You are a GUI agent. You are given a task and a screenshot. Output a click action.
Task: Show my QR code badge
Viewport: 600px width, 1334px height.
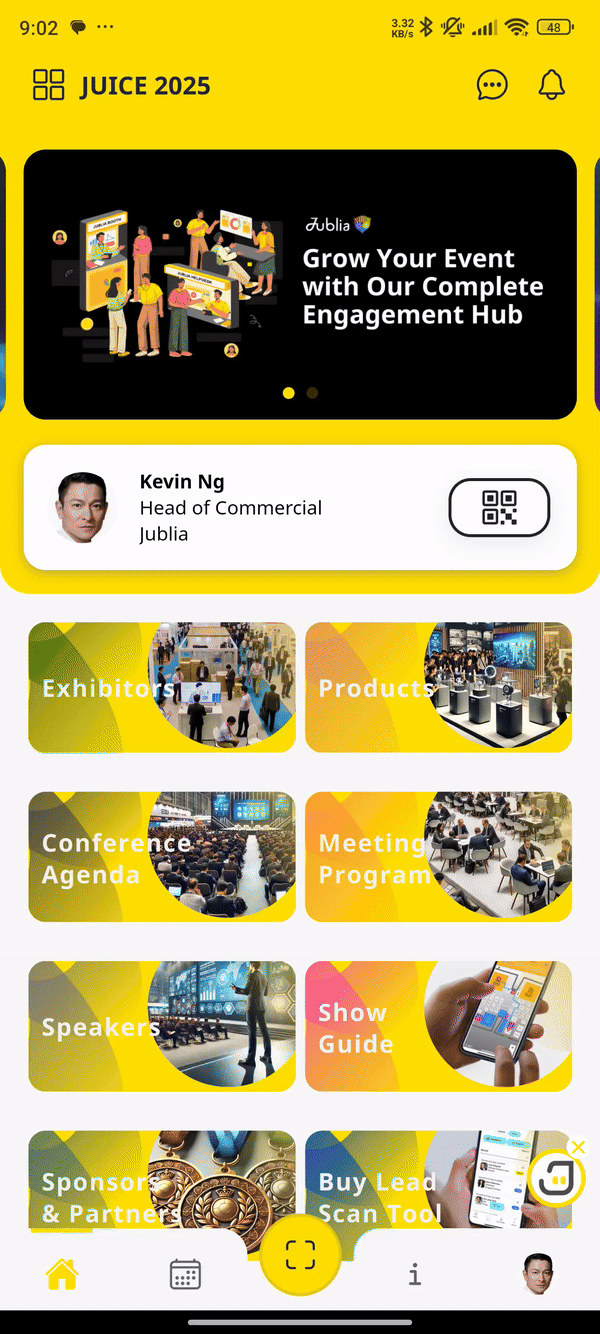[499, 508]
